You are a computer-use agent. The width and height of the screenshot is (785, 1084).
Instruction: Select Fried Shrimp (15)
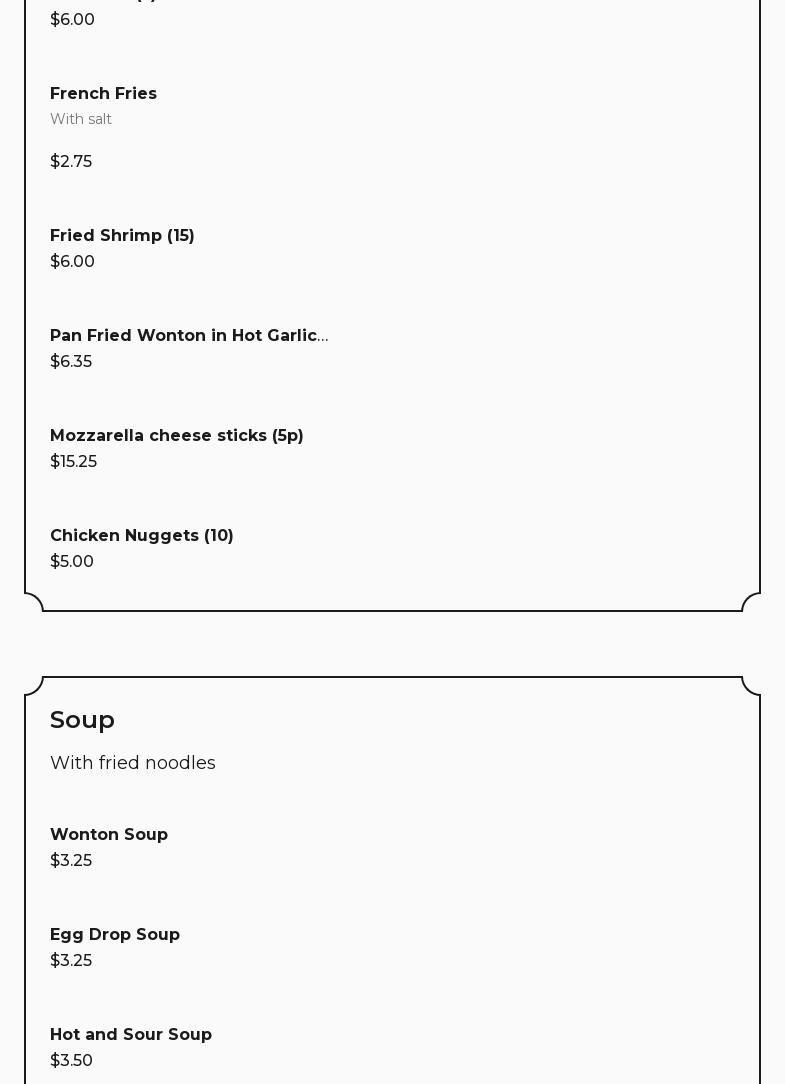122,236
